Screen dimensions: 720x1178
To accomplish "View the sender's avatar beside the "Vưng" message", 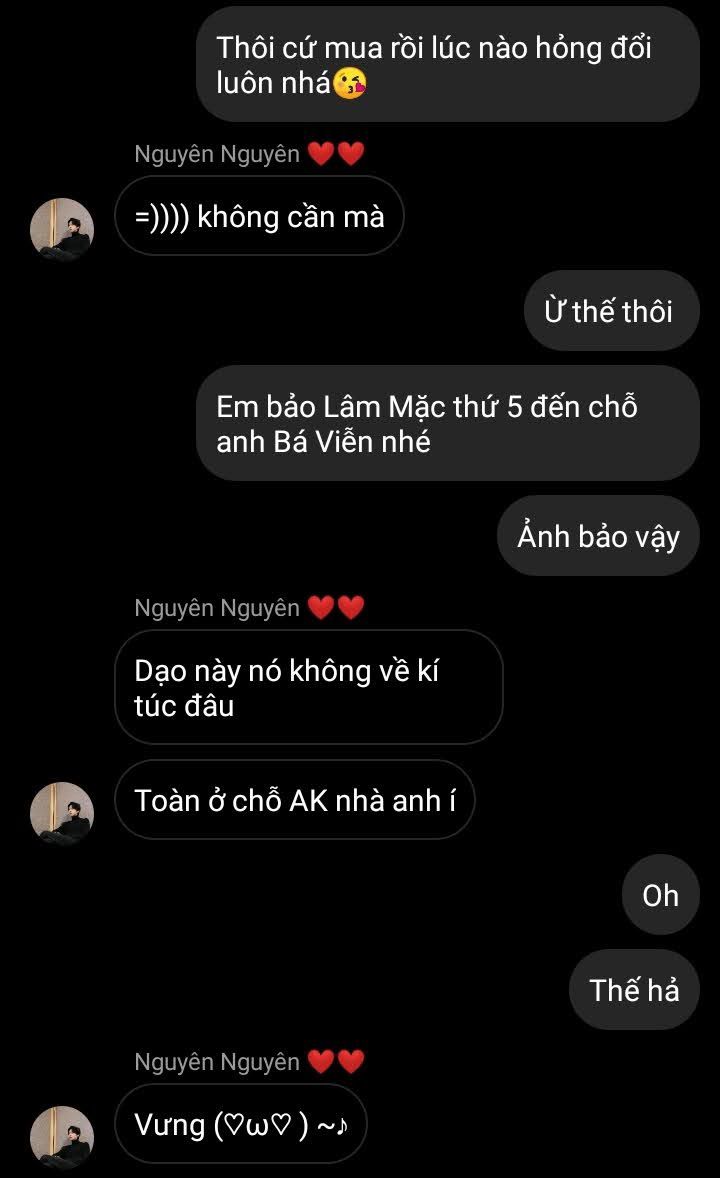I will (62, 1136).
